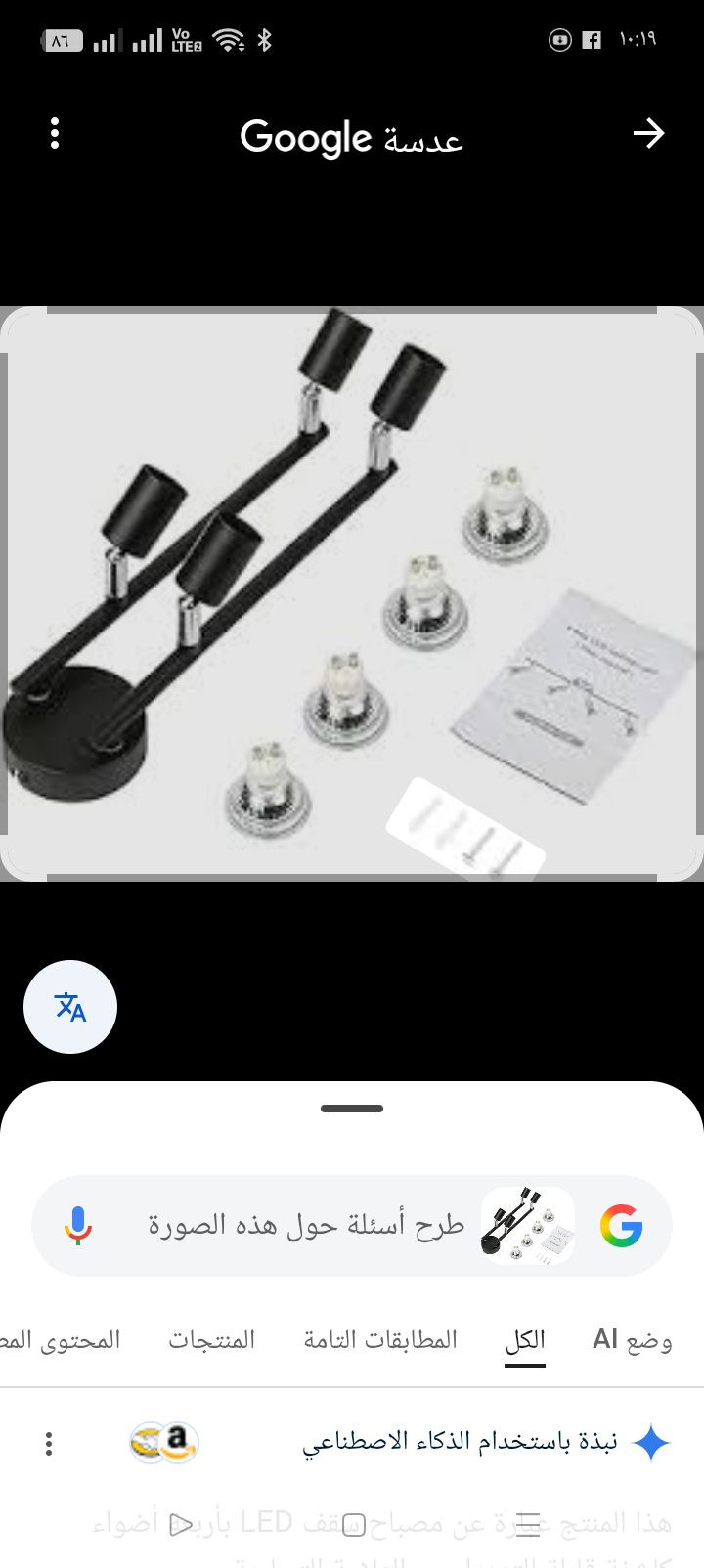
Task: Tap the Google logo in the search bar
Action: (621, 1226)
